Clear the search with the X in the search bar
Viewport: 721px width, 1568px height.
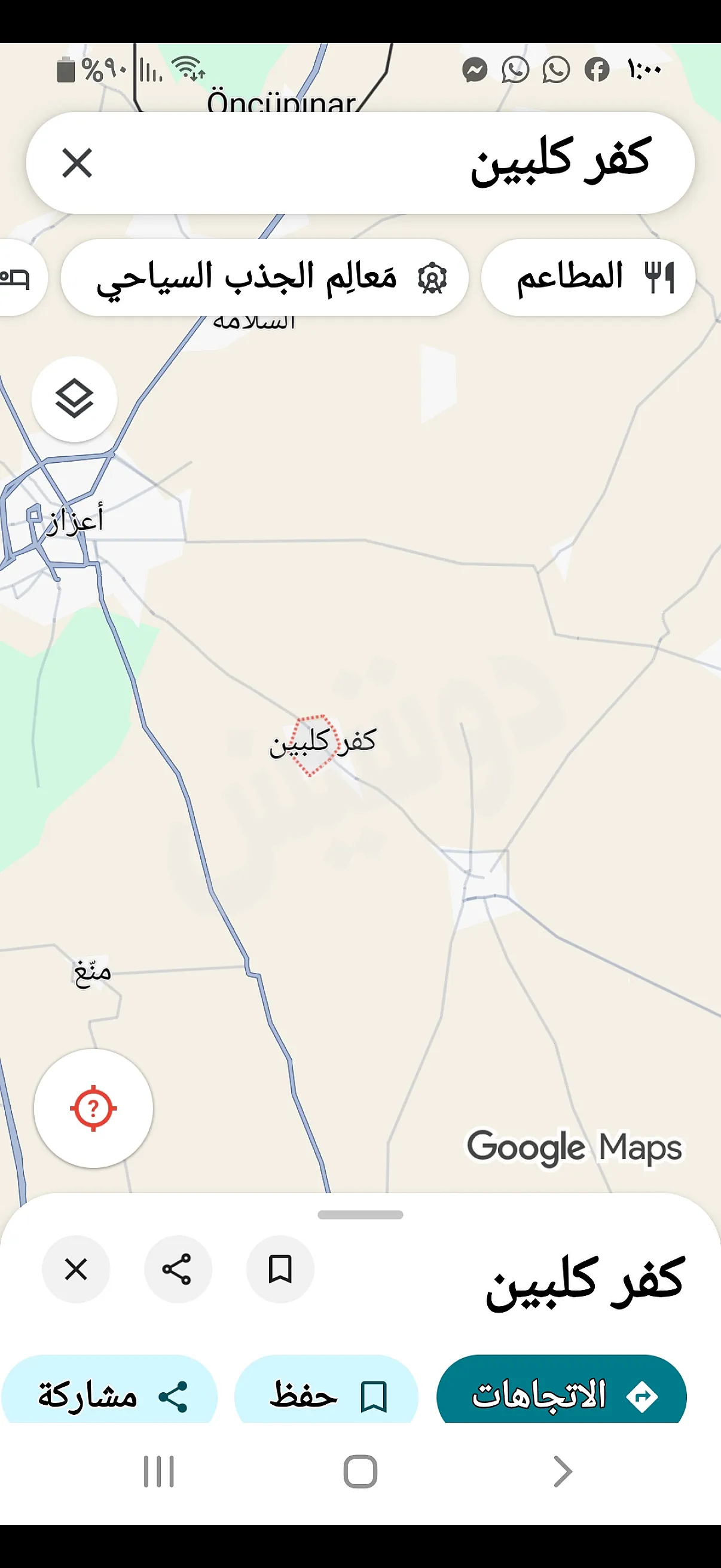click(77, 163)
